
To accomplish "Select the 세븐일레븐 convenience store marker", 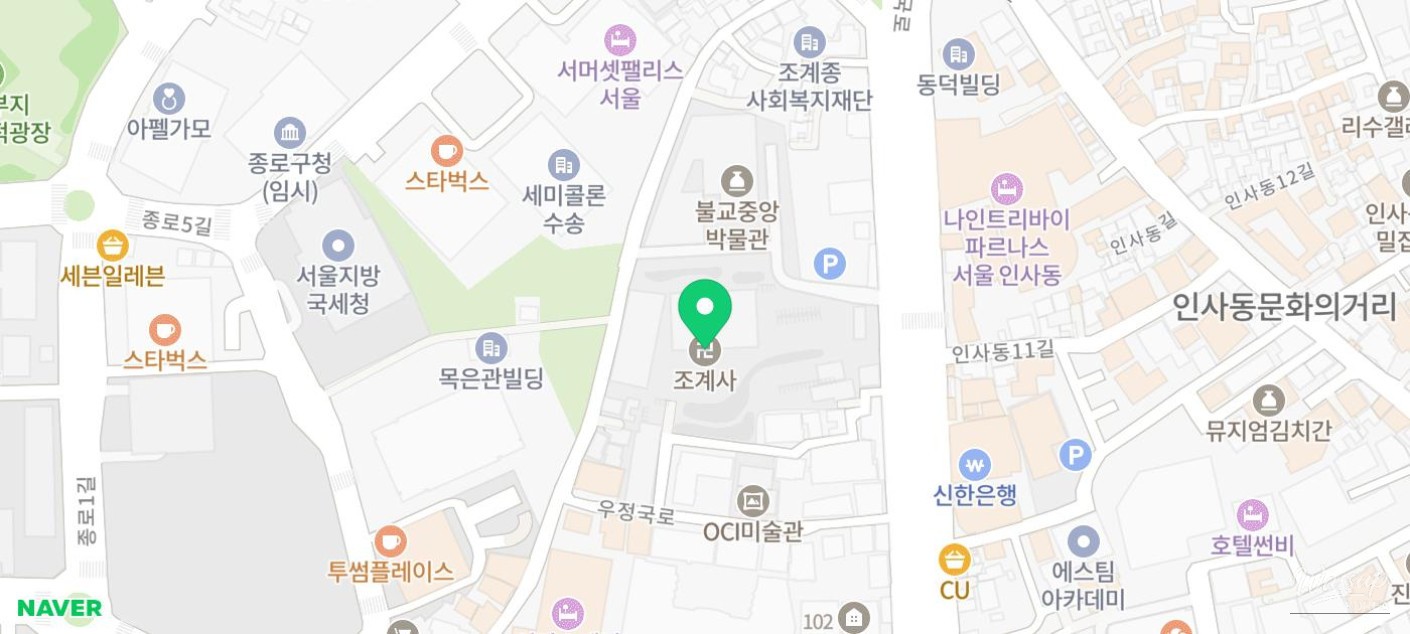I will coord(112,246).
